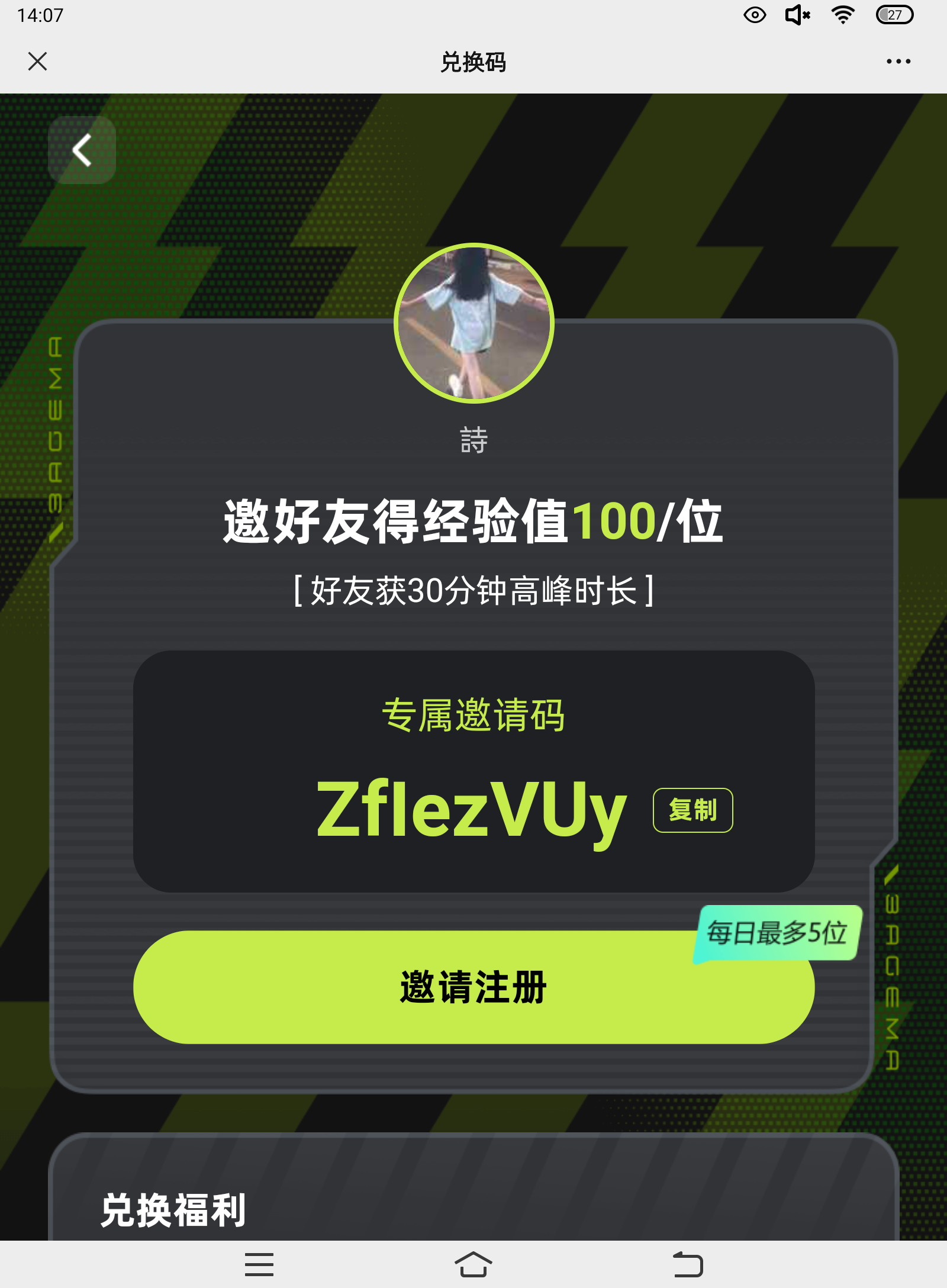The width and height of the screenshot is (947, 1288).
Task: Open recent apps from the navigation bar
Action: pos(259,1264)
